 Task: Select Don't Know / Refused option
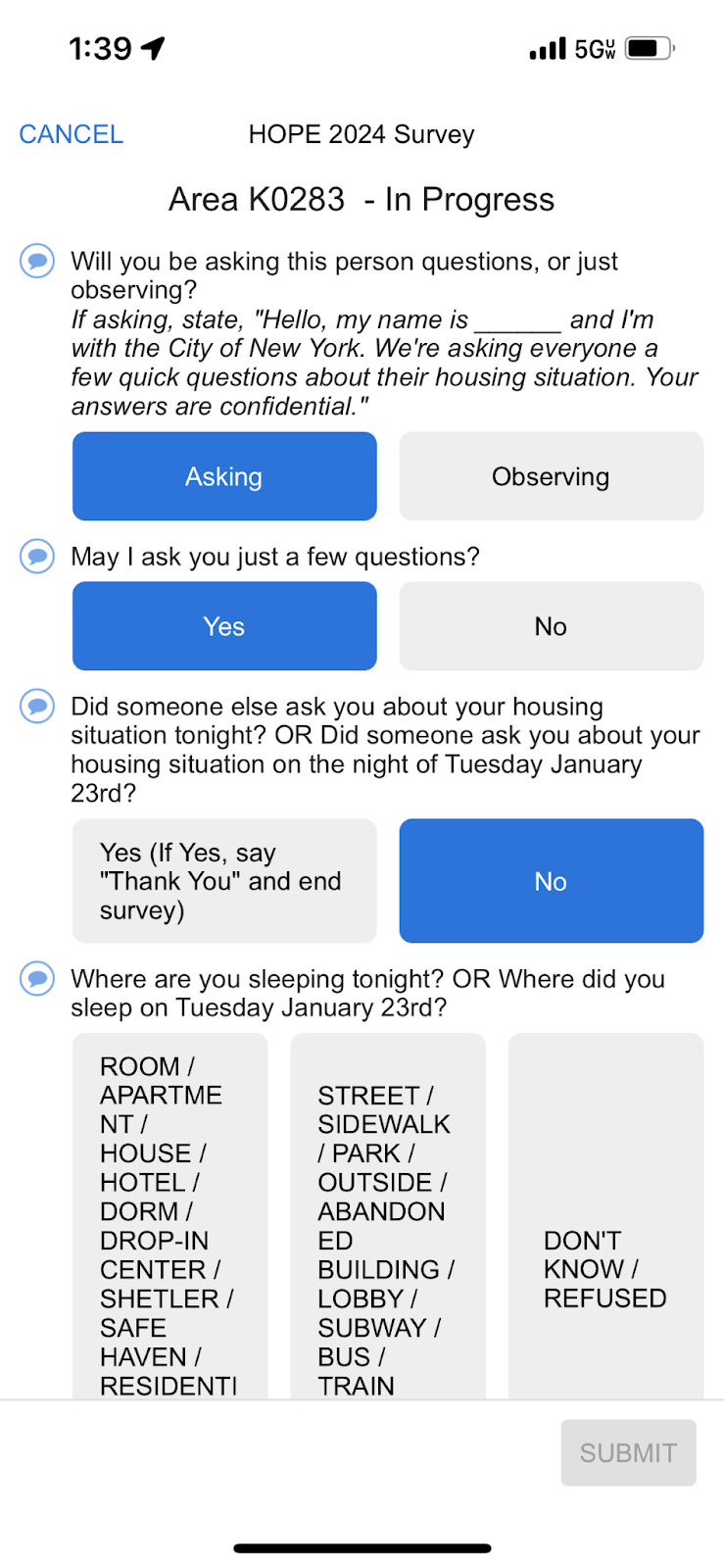[x=605, y=1216]
